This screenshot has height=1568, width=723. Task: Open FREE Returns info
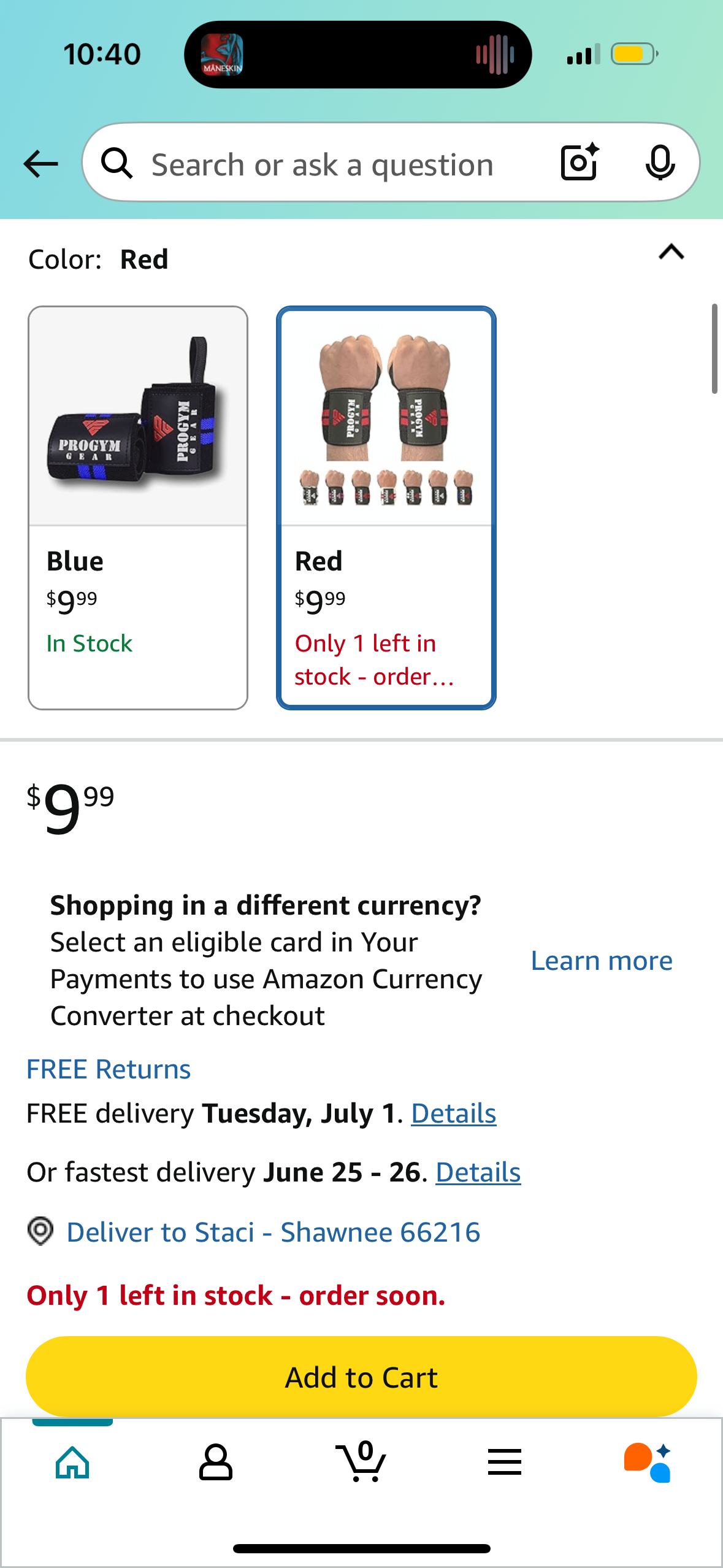click(x=109, y=1069)
